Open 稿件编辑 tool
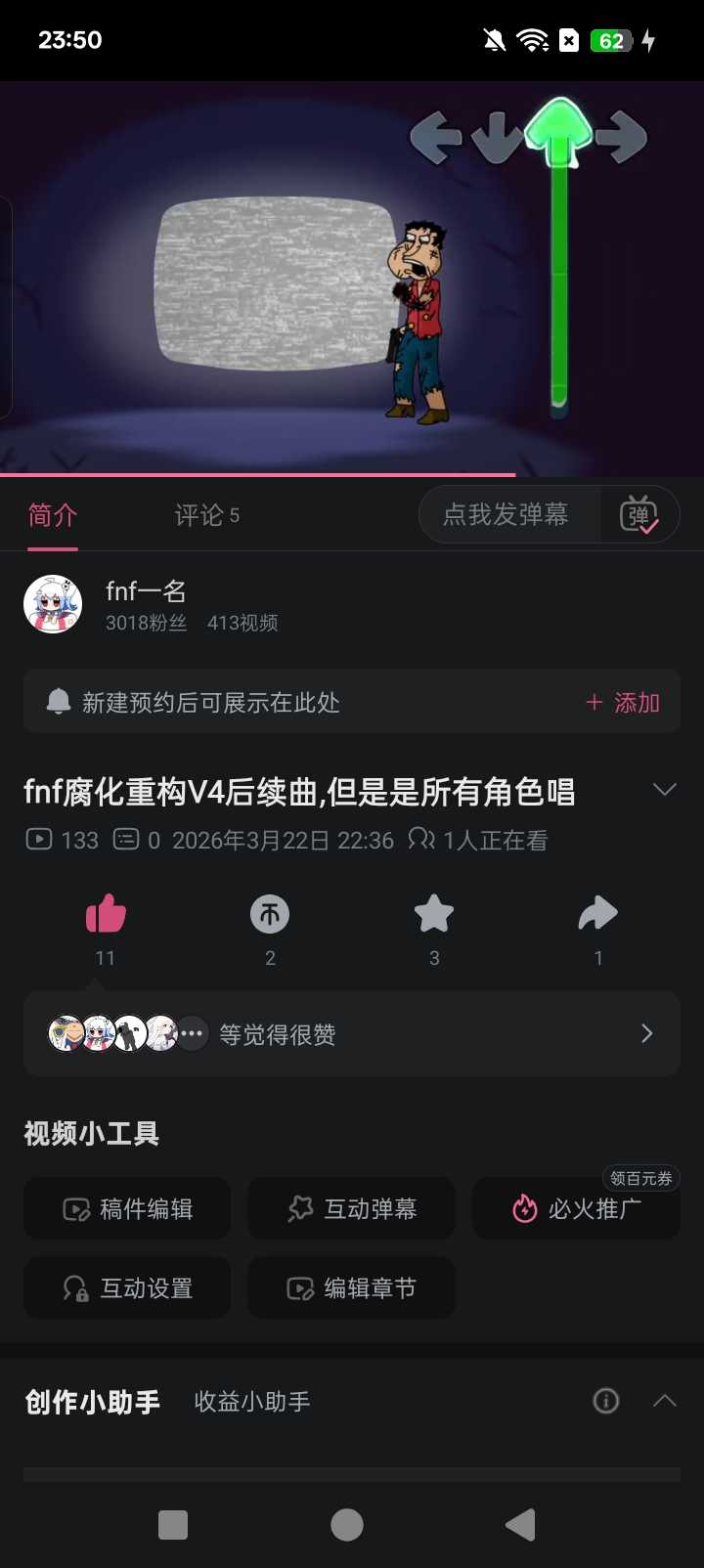Image resolution: width=704 pixels, height=1568 pixels. coord(127,1209)
